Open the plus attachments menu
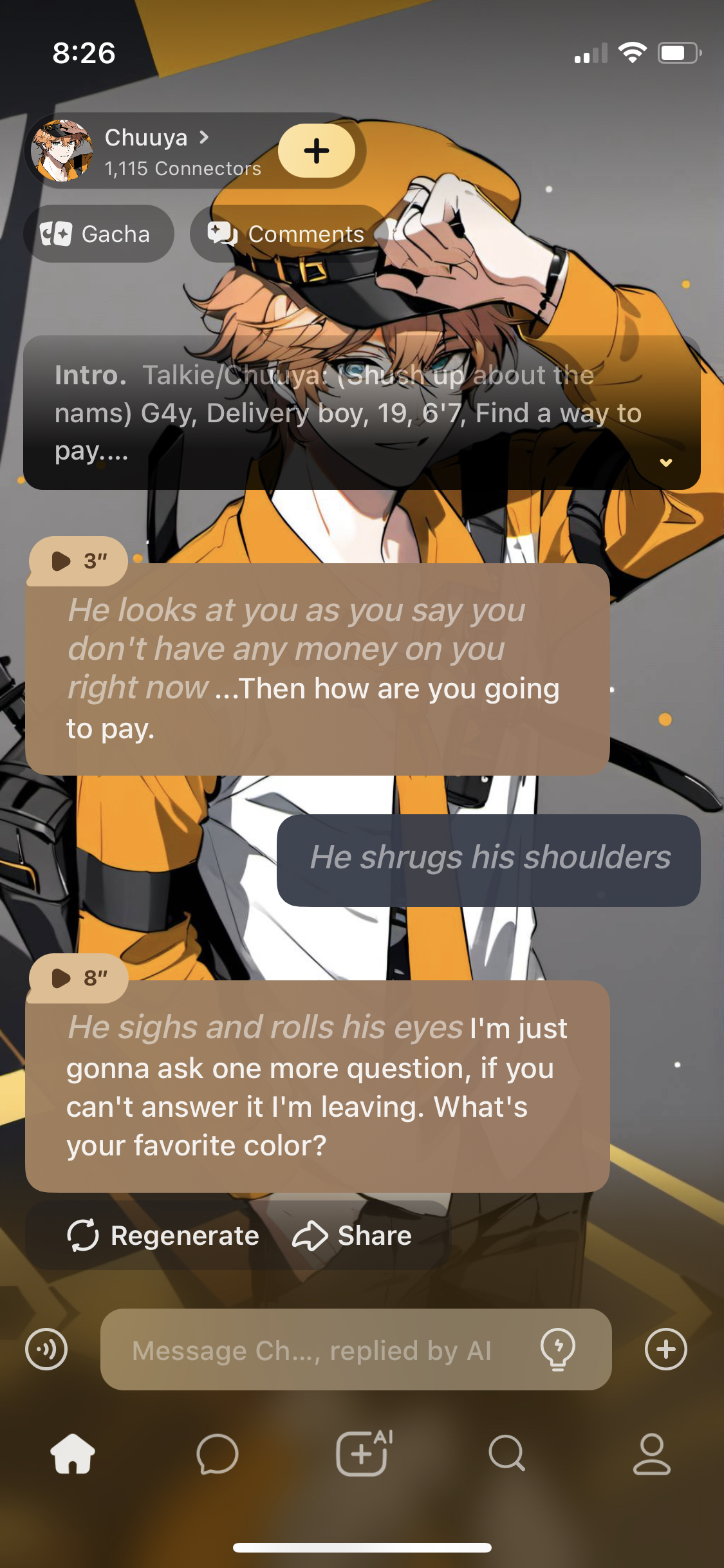The width and height of the screenshot is (724, 1568). [665, 1349]
